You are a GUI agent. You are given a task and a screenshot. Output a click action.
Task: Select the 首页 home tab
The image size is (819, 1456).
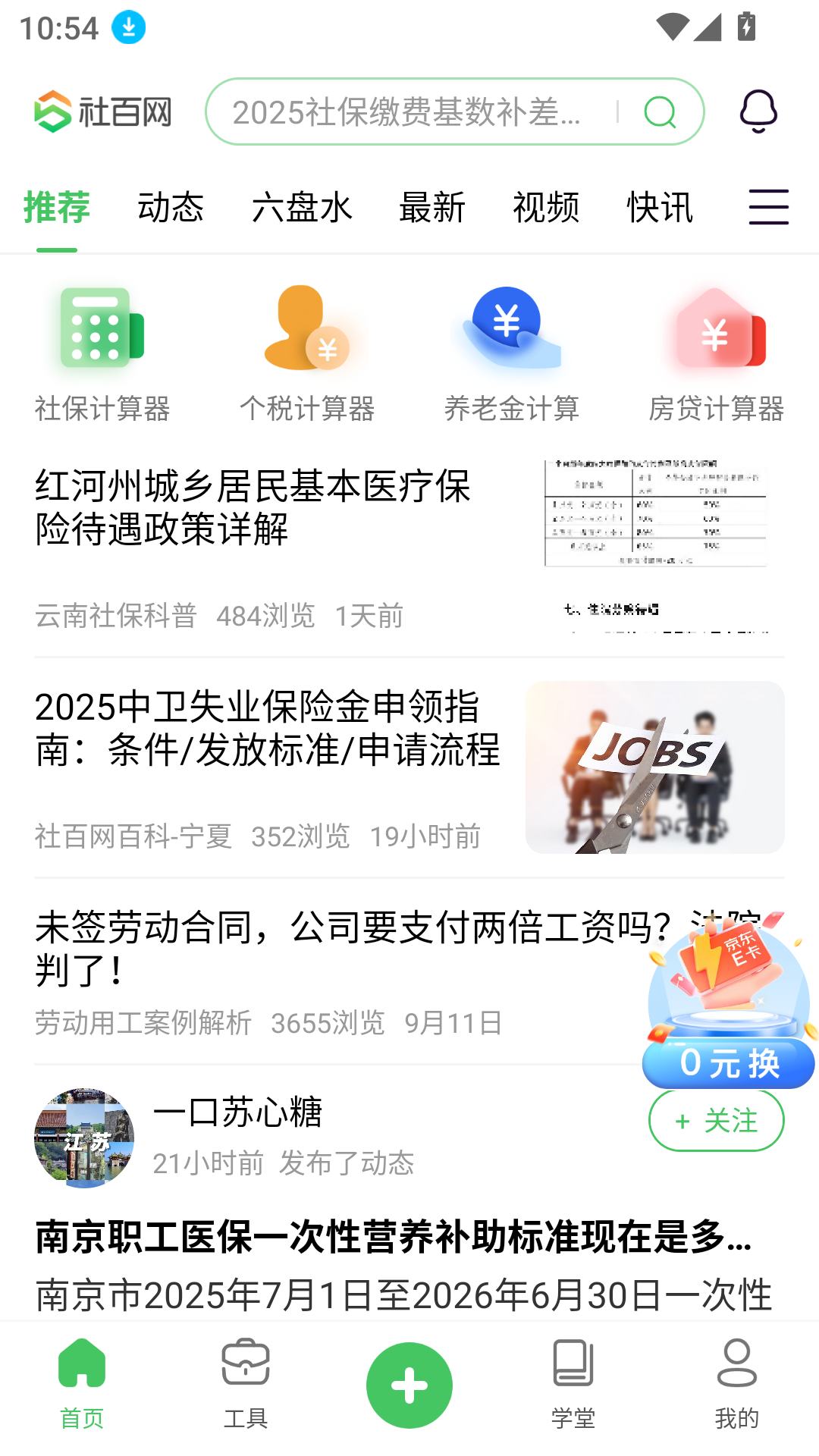pos(82,1388)
